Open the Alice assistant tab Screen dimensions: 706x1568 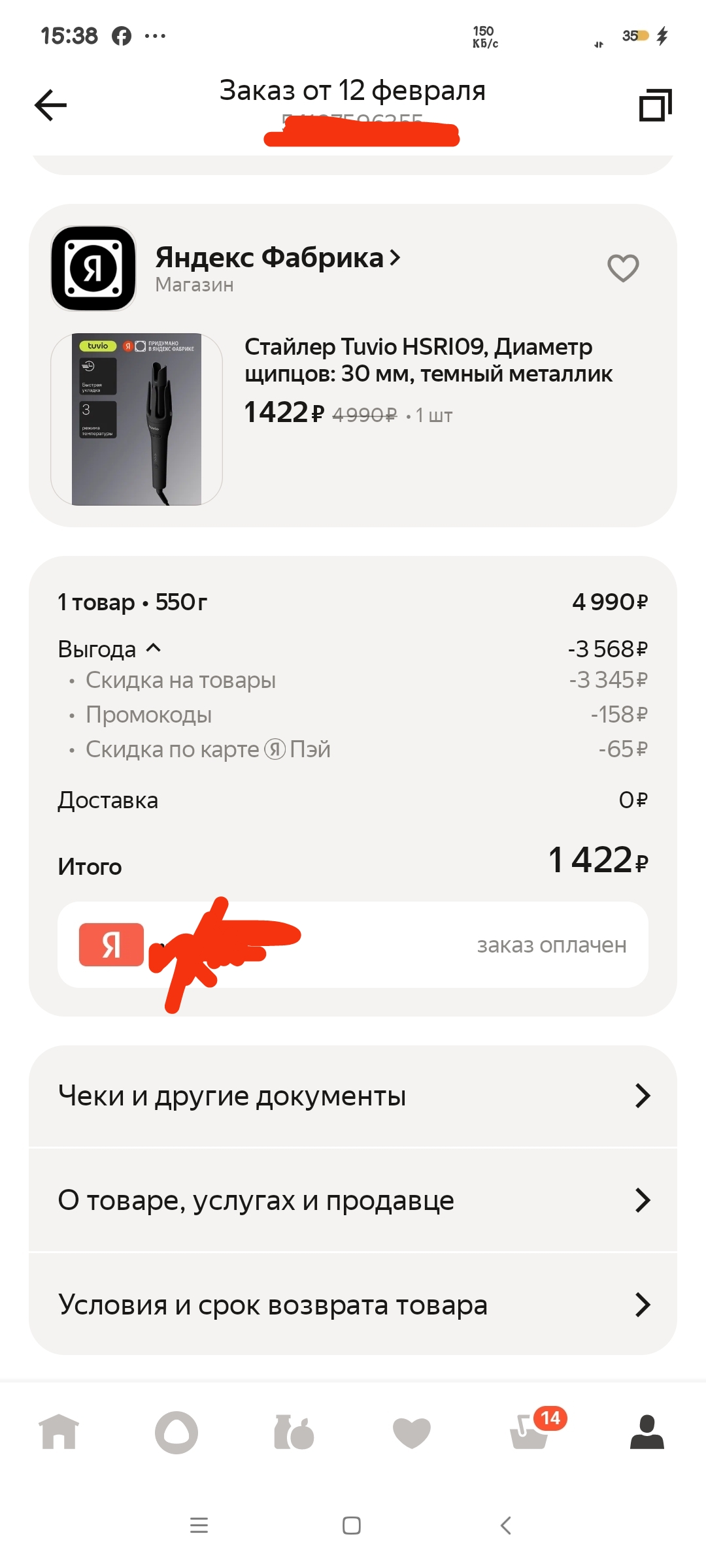[176, 1432]
